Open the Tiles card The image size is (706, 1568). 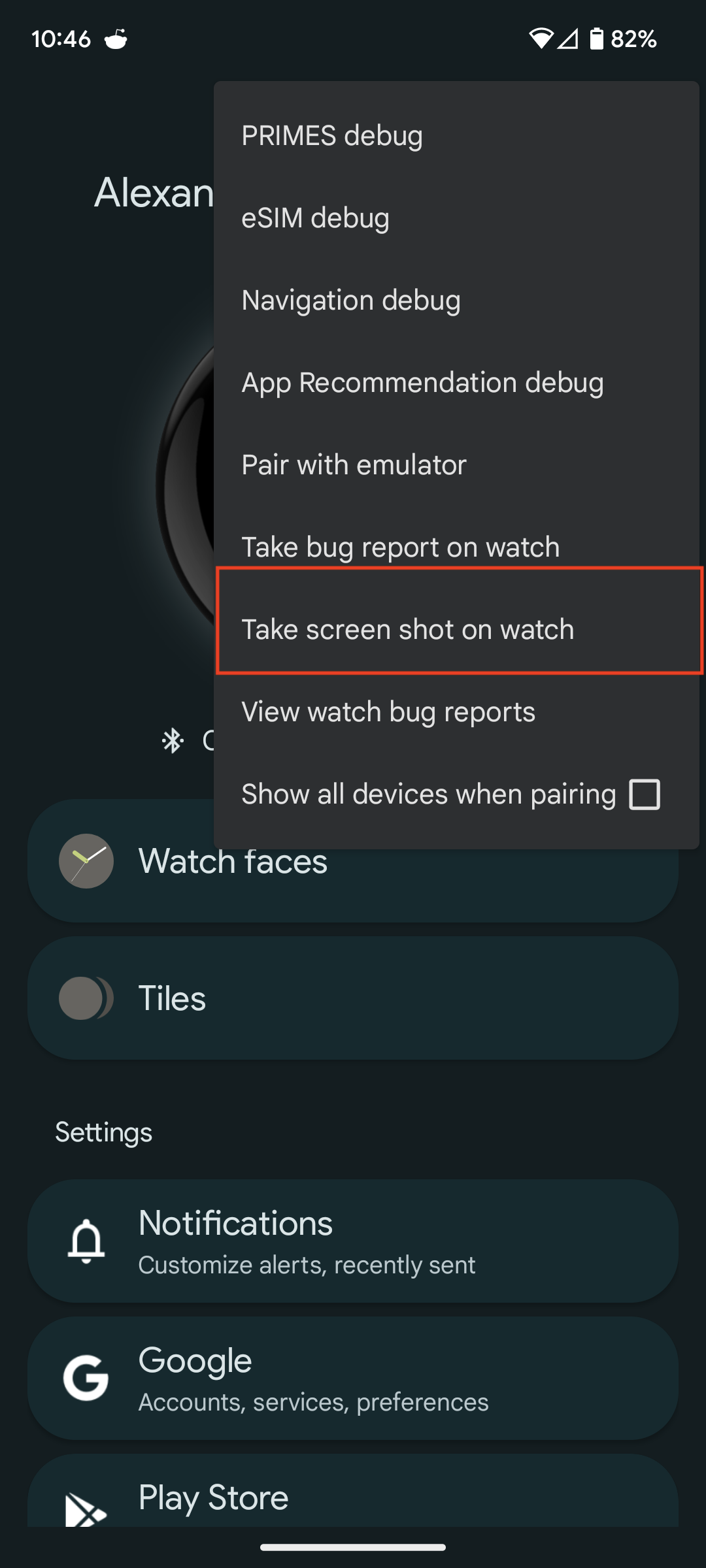(x=353, y=998)
